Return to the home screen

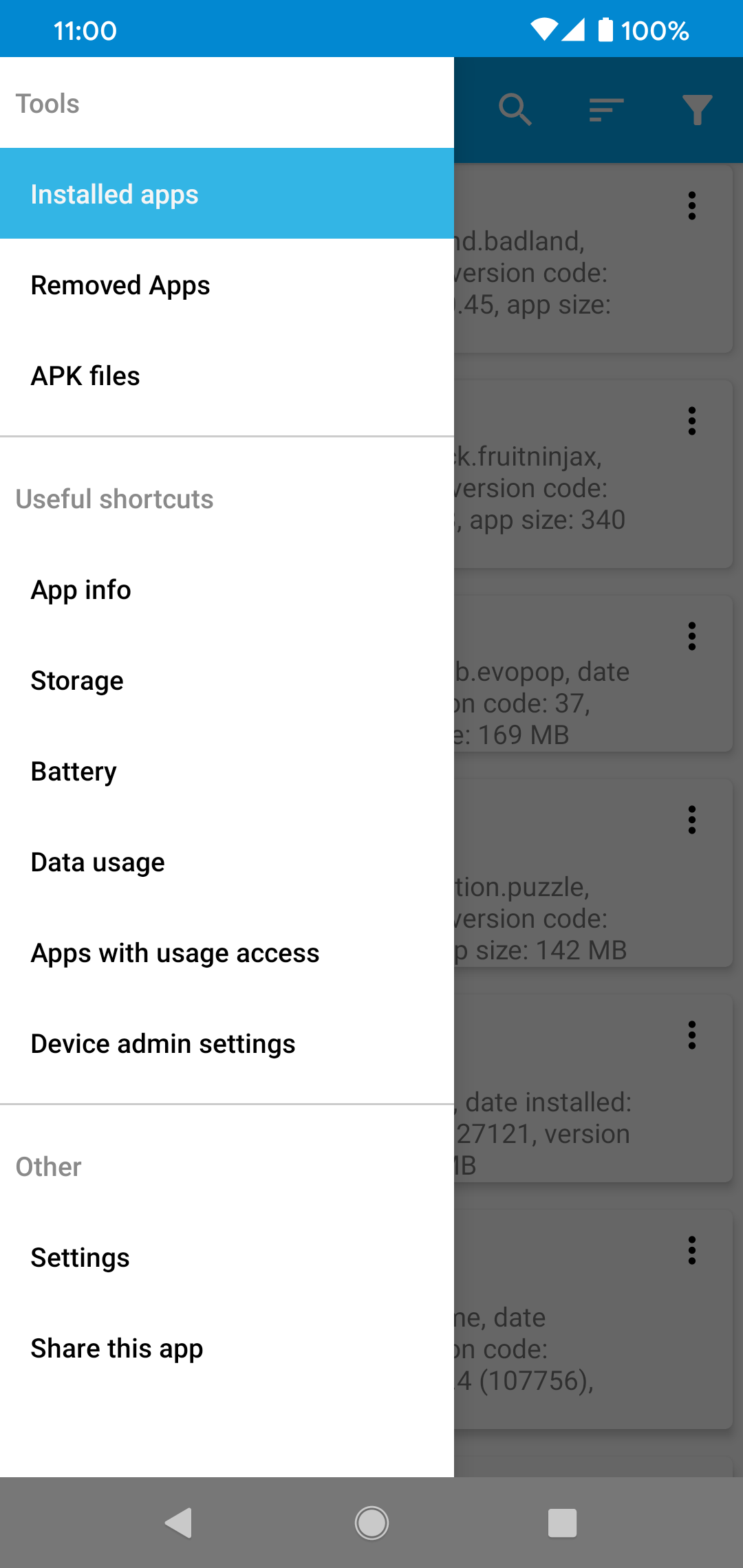coord(371,1523)
